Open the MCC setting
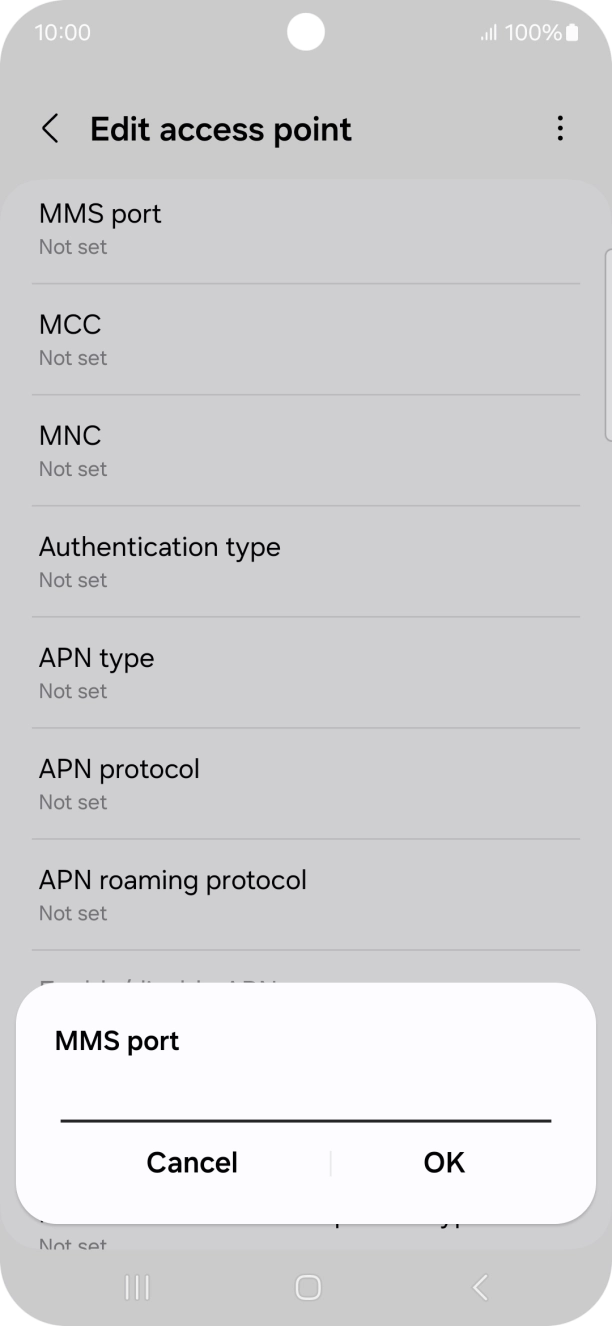Image resolution: width=612 pixels, height=1326 pixels. point(305,339)
